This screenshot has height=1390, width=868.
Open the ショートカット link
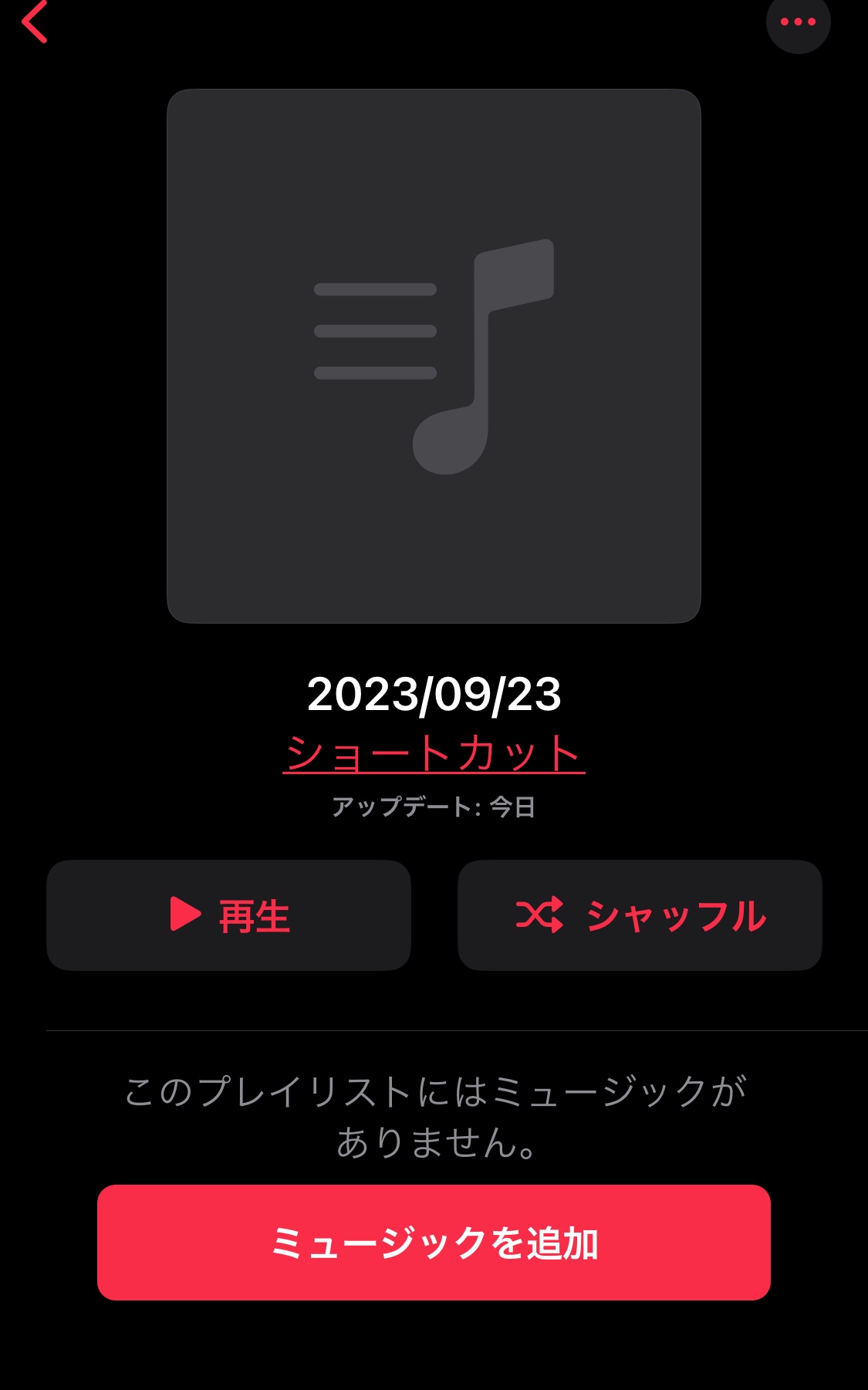434,753
